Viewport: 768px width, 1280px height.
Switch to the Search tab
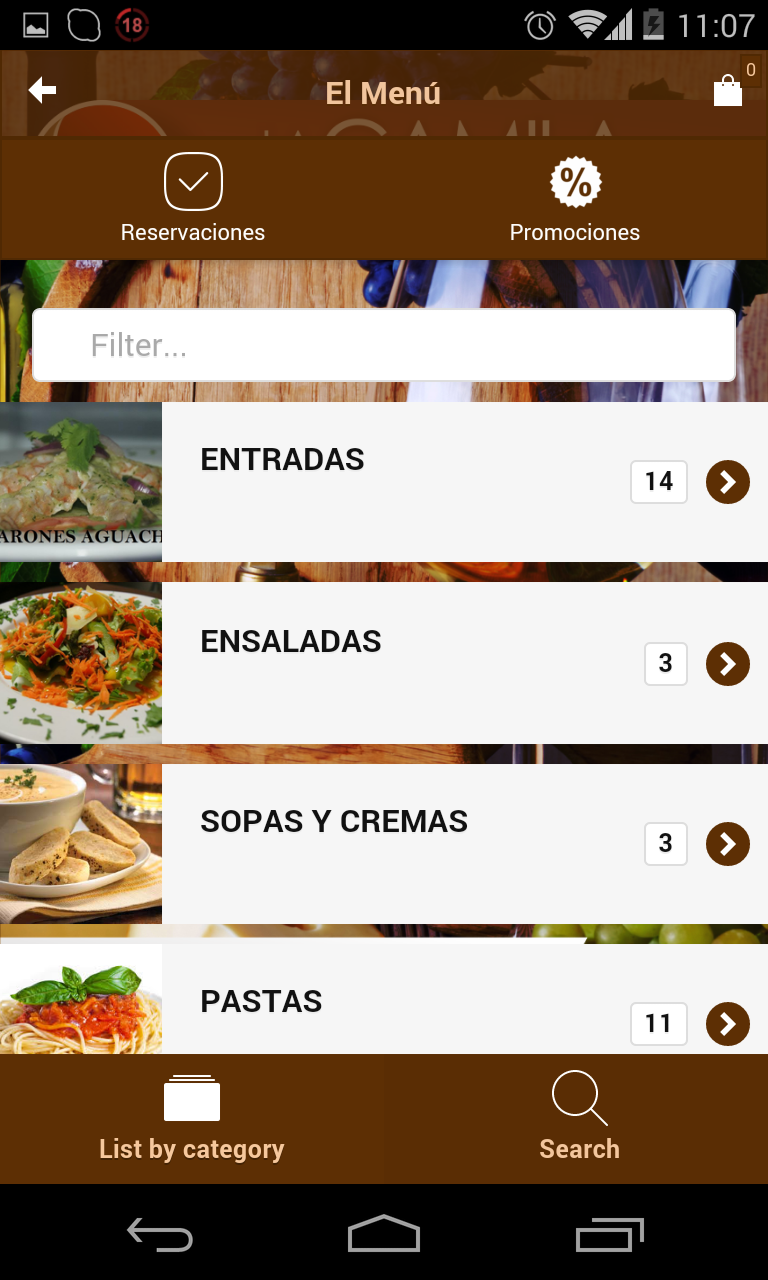[579, 1119]
